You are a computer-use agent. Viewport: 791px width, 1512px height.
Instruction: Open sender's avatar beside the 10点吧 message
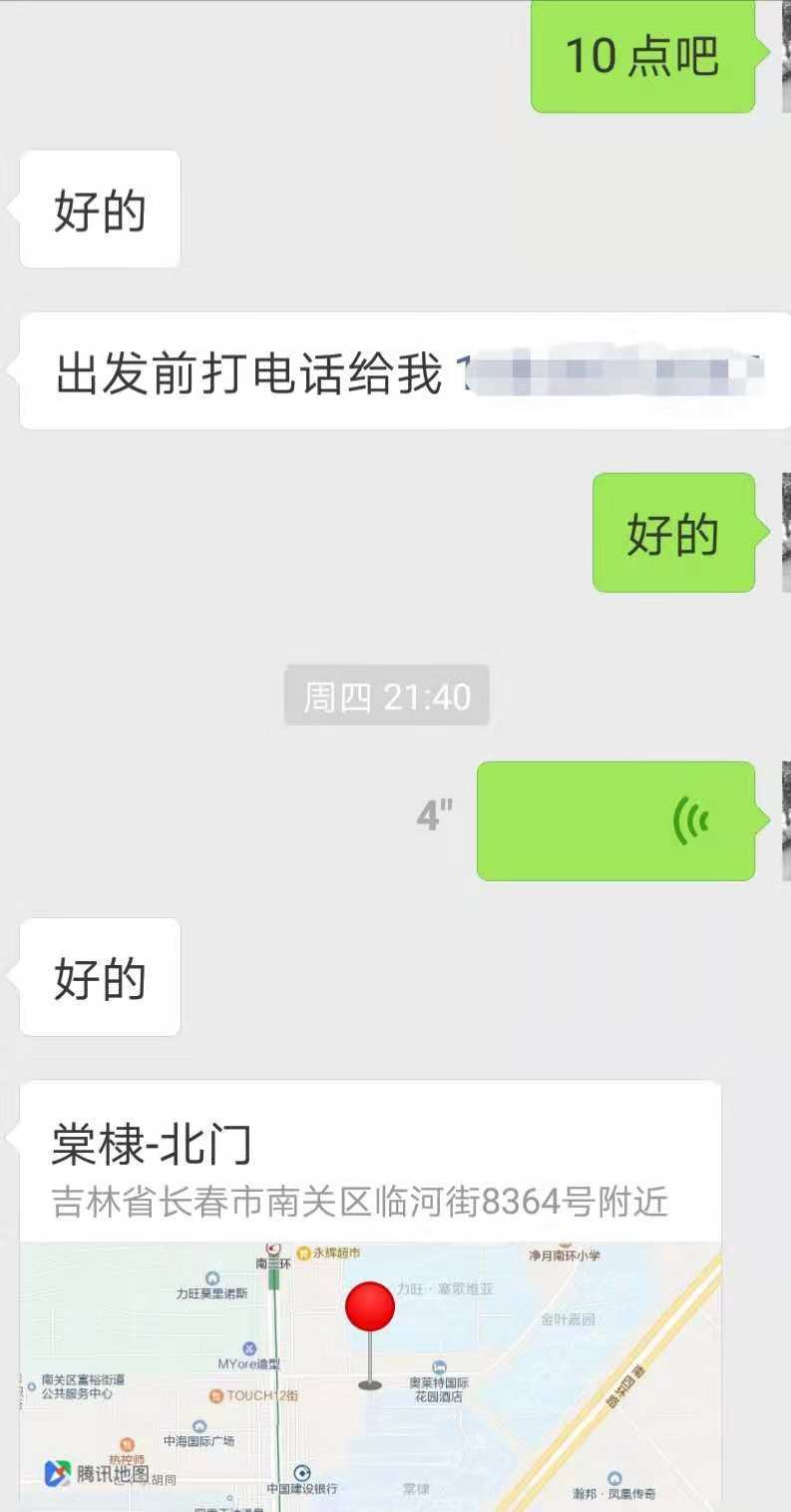[786, 55]
